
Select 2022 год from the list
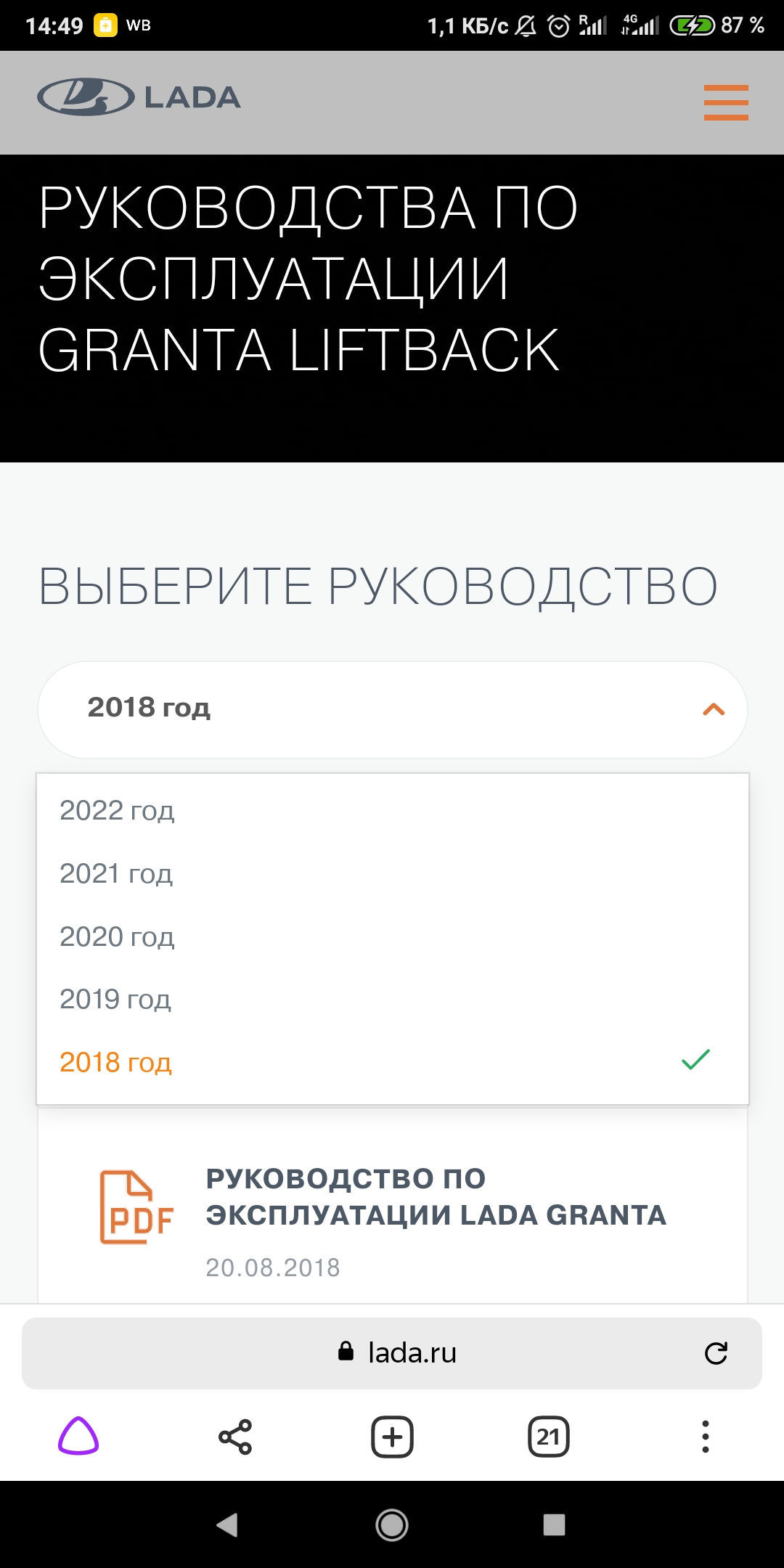pos(118,810)
